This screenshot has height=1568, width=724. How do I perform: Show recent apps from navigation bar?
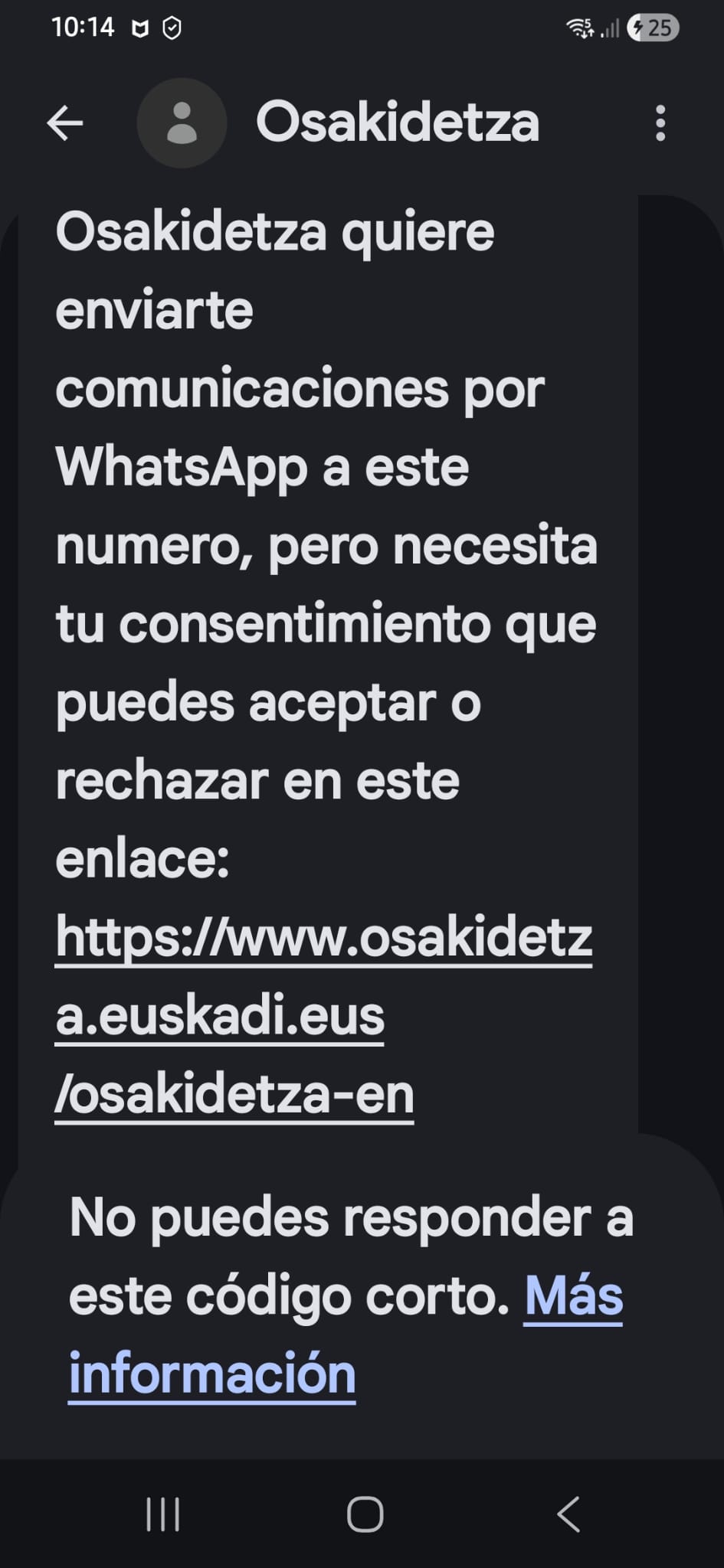[162, 1514]
